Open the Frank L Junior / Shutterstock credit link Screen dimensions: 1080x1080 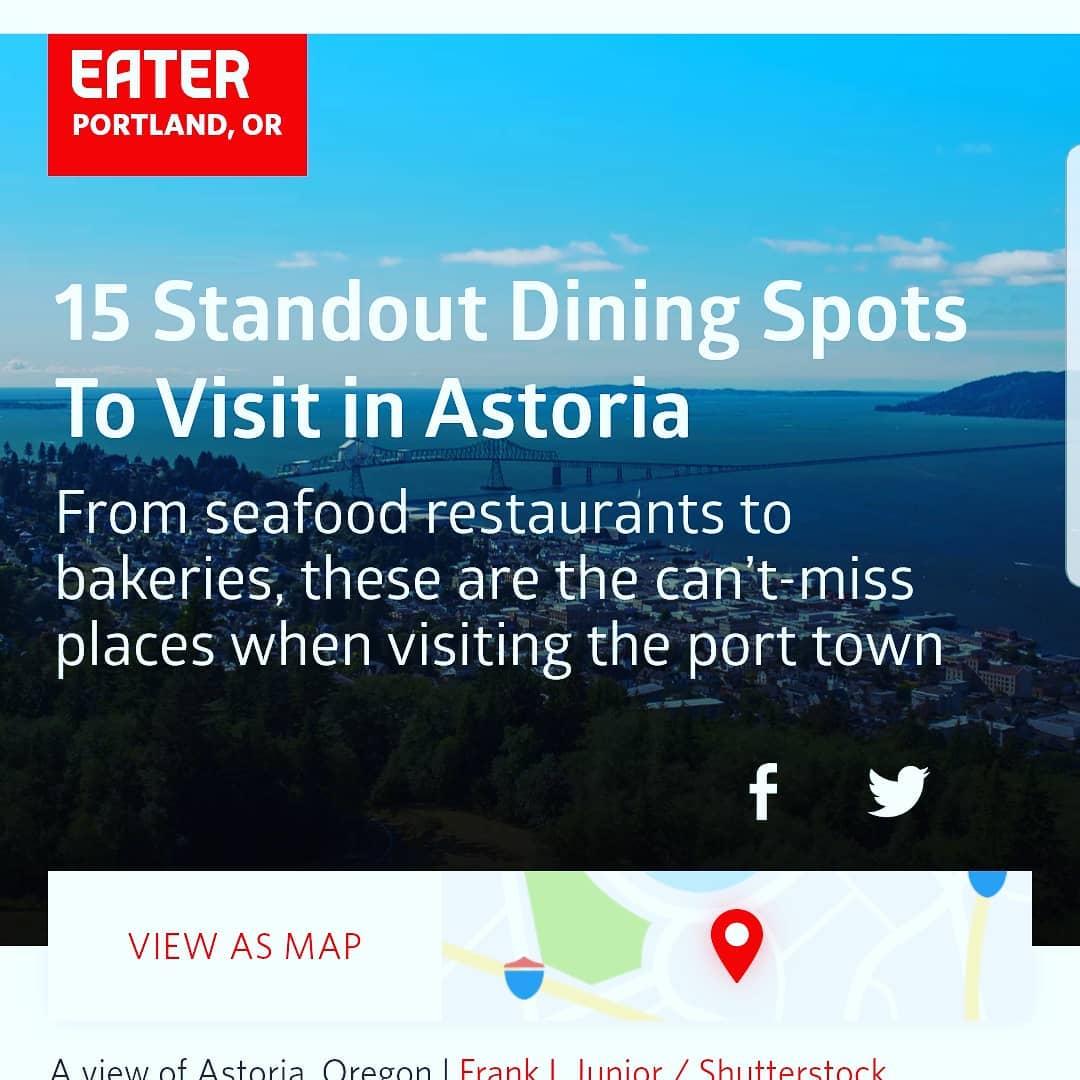672,1068
